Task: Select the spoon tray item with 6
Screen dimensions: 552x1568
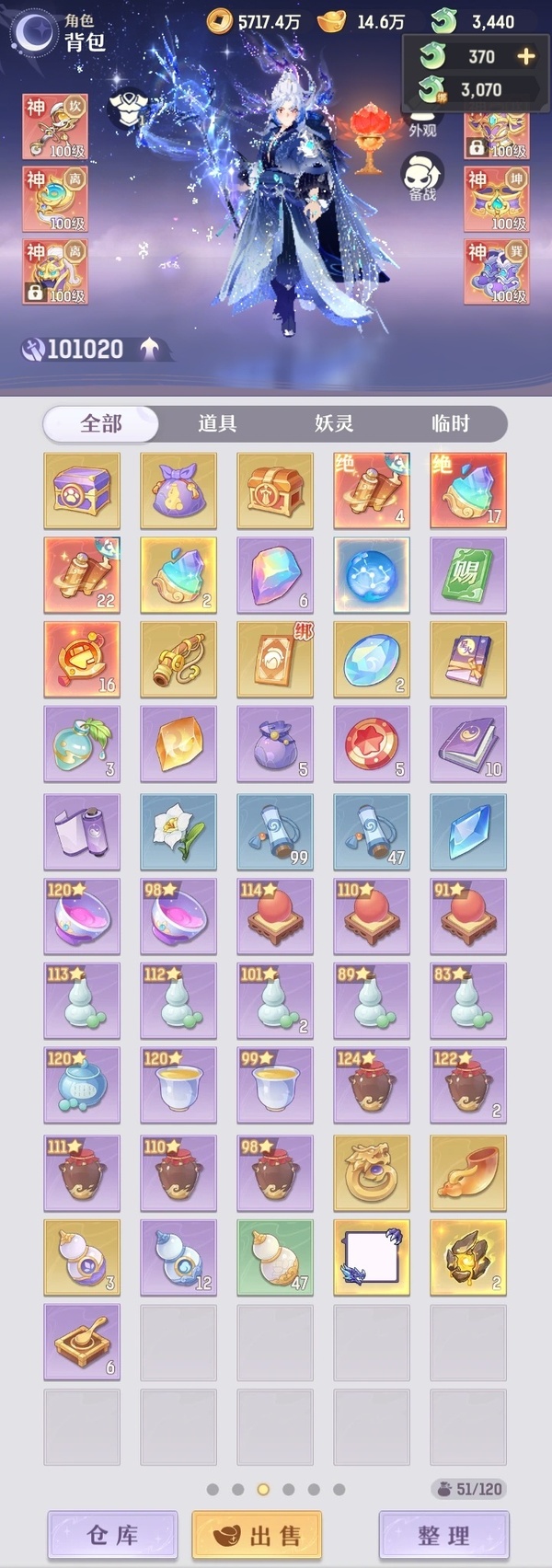Action: point(82,1342)
